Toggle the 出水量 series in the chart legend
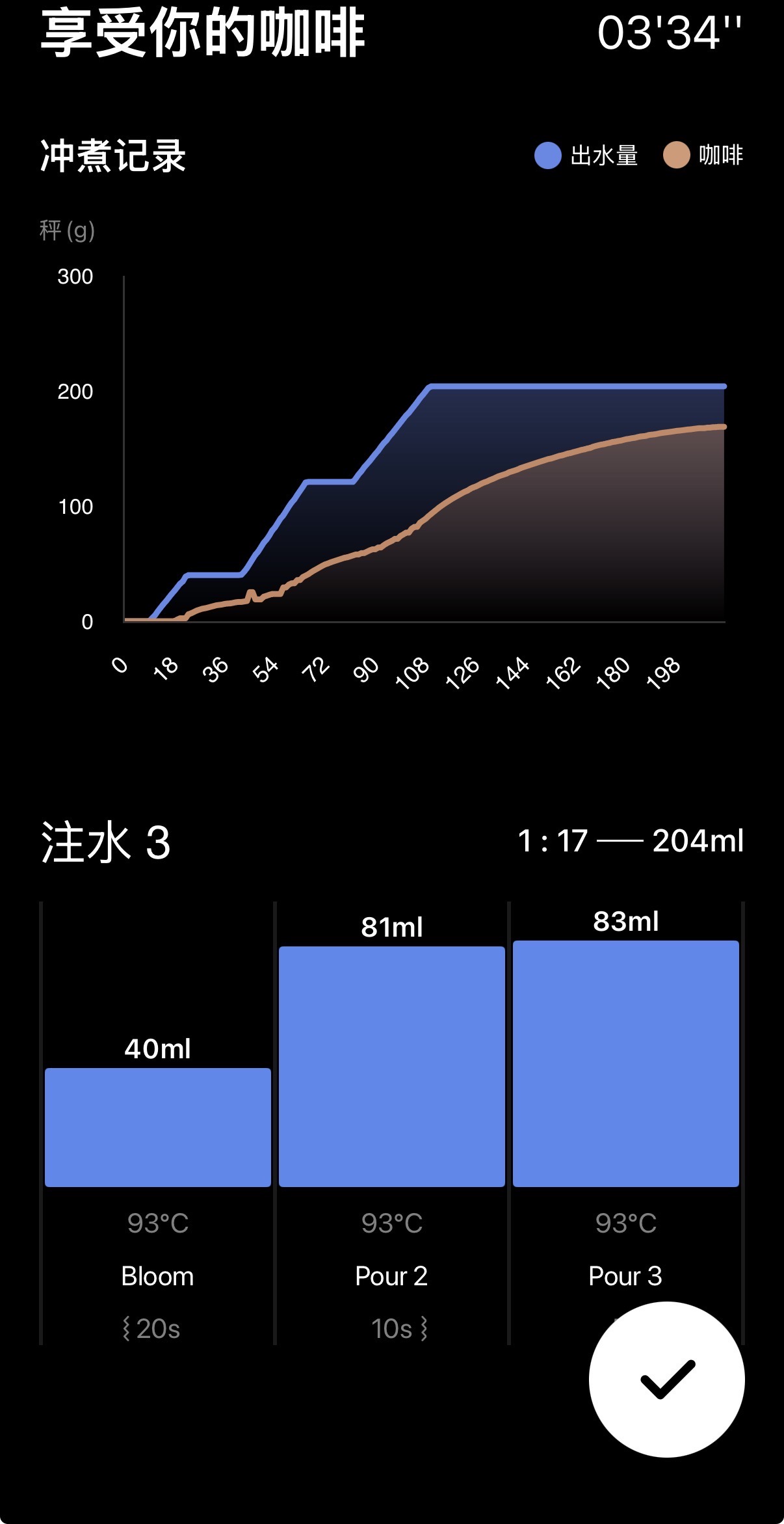The height and width of the screenshot is (1524, 784). (x=586, y=155)
